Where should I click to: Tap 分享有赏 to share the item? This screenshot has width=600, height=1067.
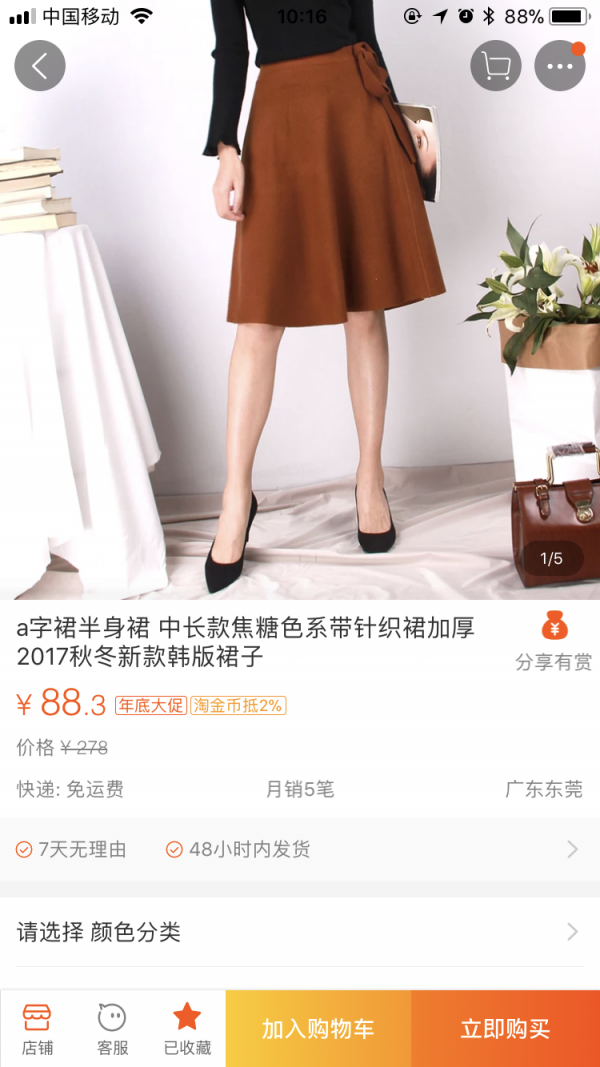pos(554,642)
